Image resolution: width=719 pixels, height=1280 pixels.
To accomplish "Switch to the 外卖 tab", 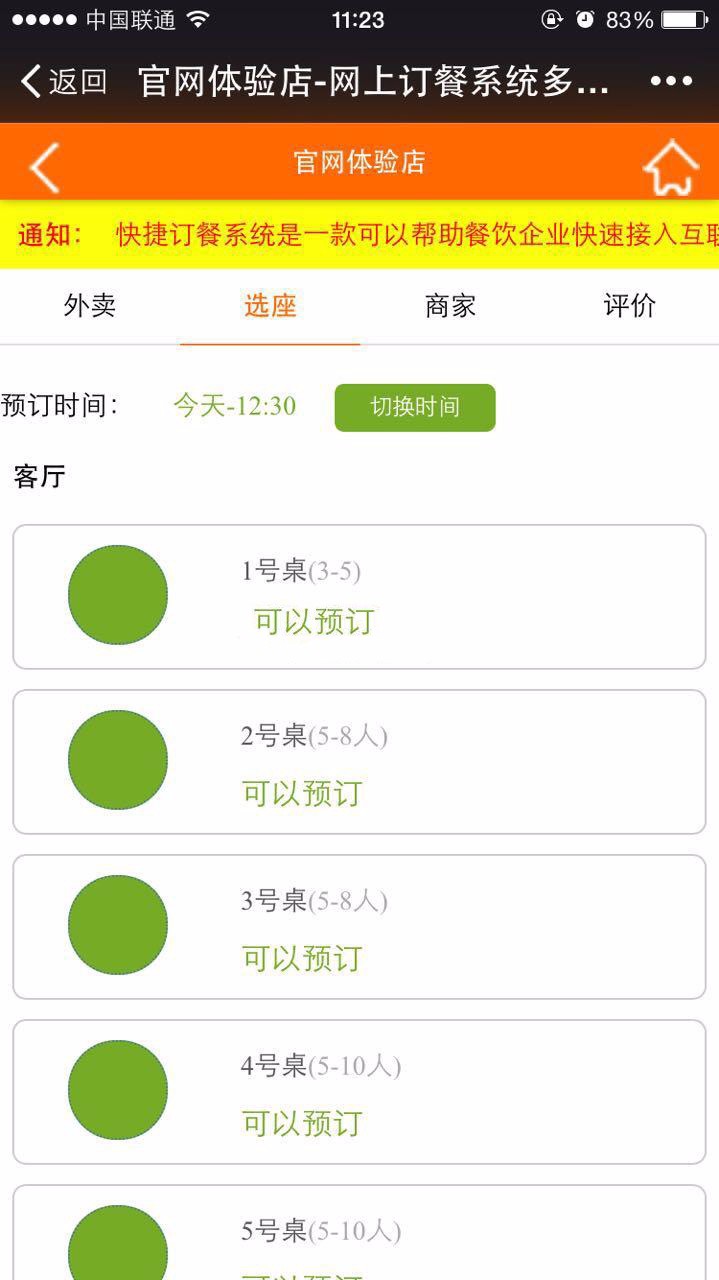I will click(90, 306).
